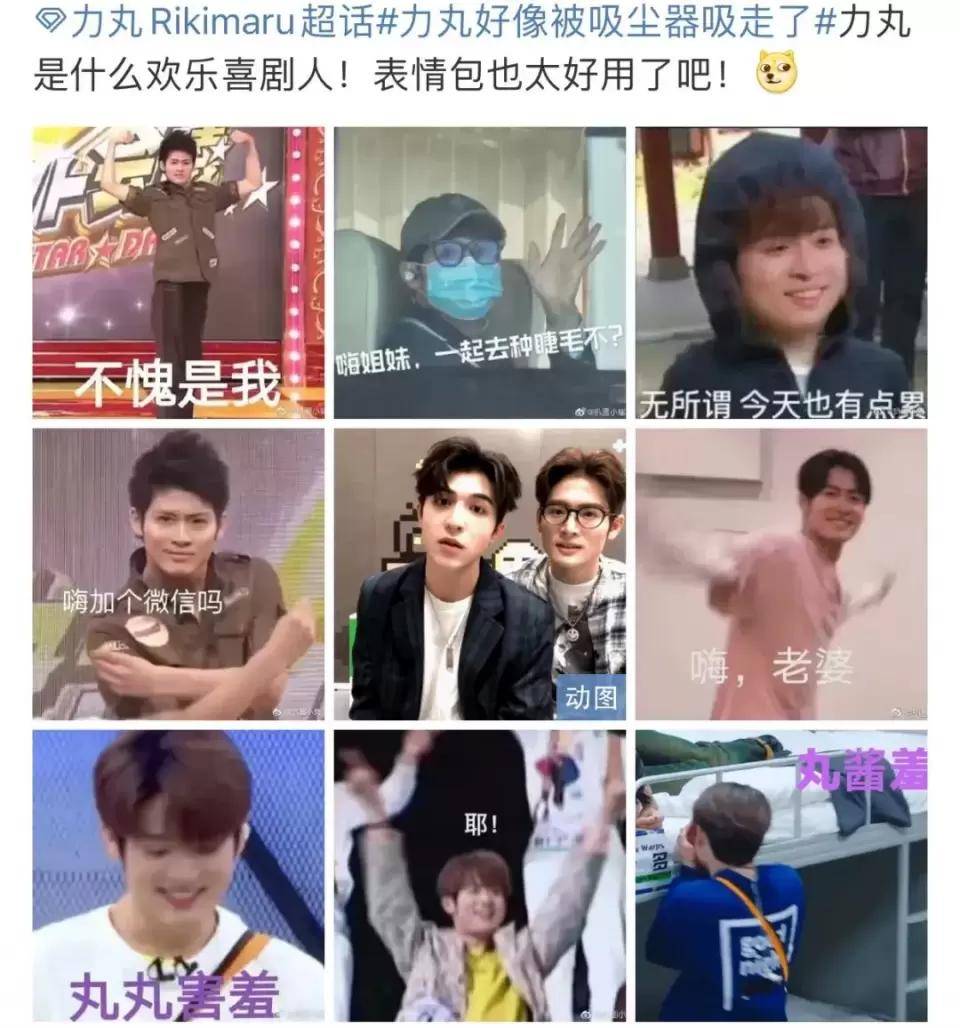View the 丸丸害羞 picture
The width and height of the screenshot is (960, 1028).
pyautogui.click(x=178, y=875)
